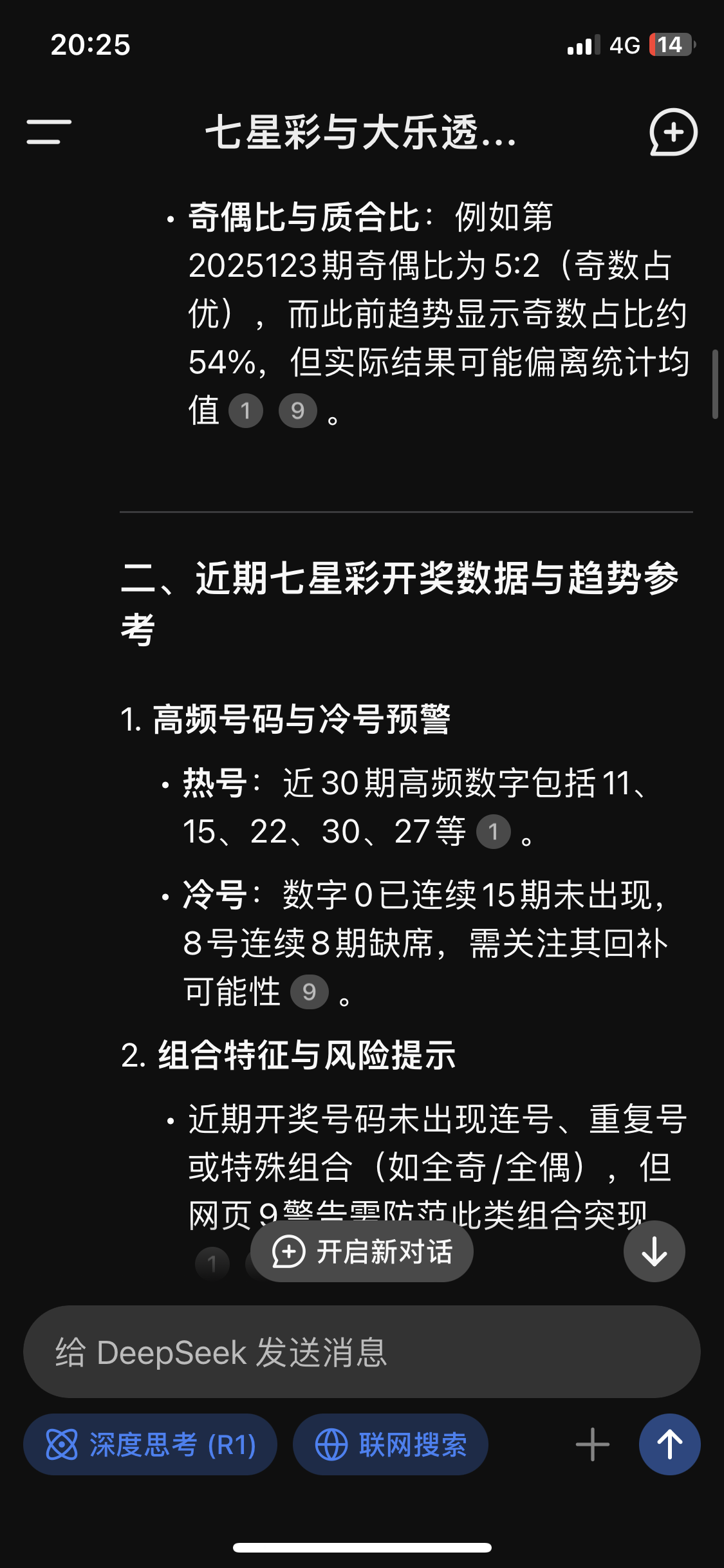Screen dimensions: 724x1568
Task: Open citation 9 after 可能性 in 冷号
Action: point(310,992)
